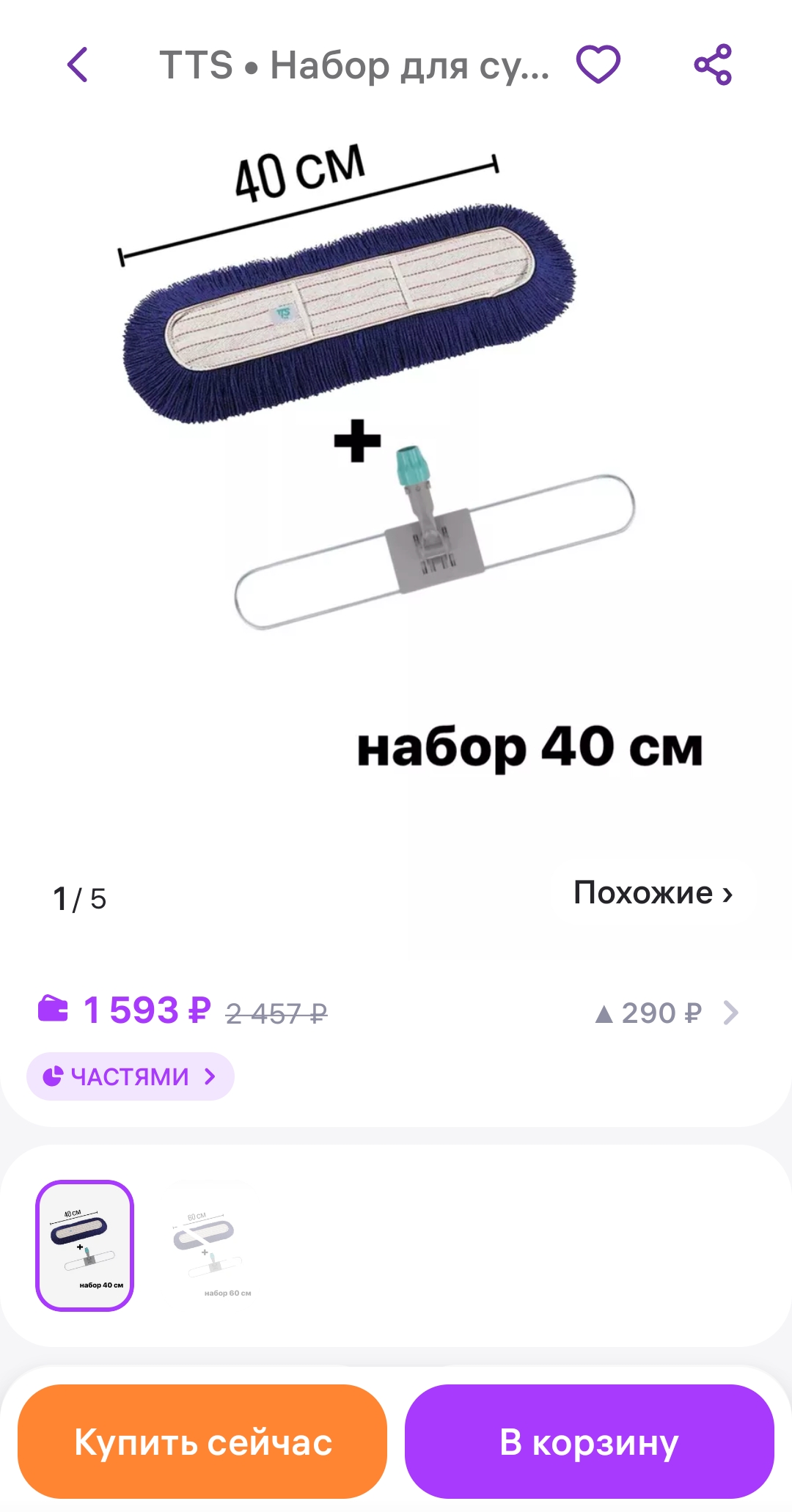Screen dimensions: 792x1512
Task: Go back using the top-left arrow
Action: (78, 65)
